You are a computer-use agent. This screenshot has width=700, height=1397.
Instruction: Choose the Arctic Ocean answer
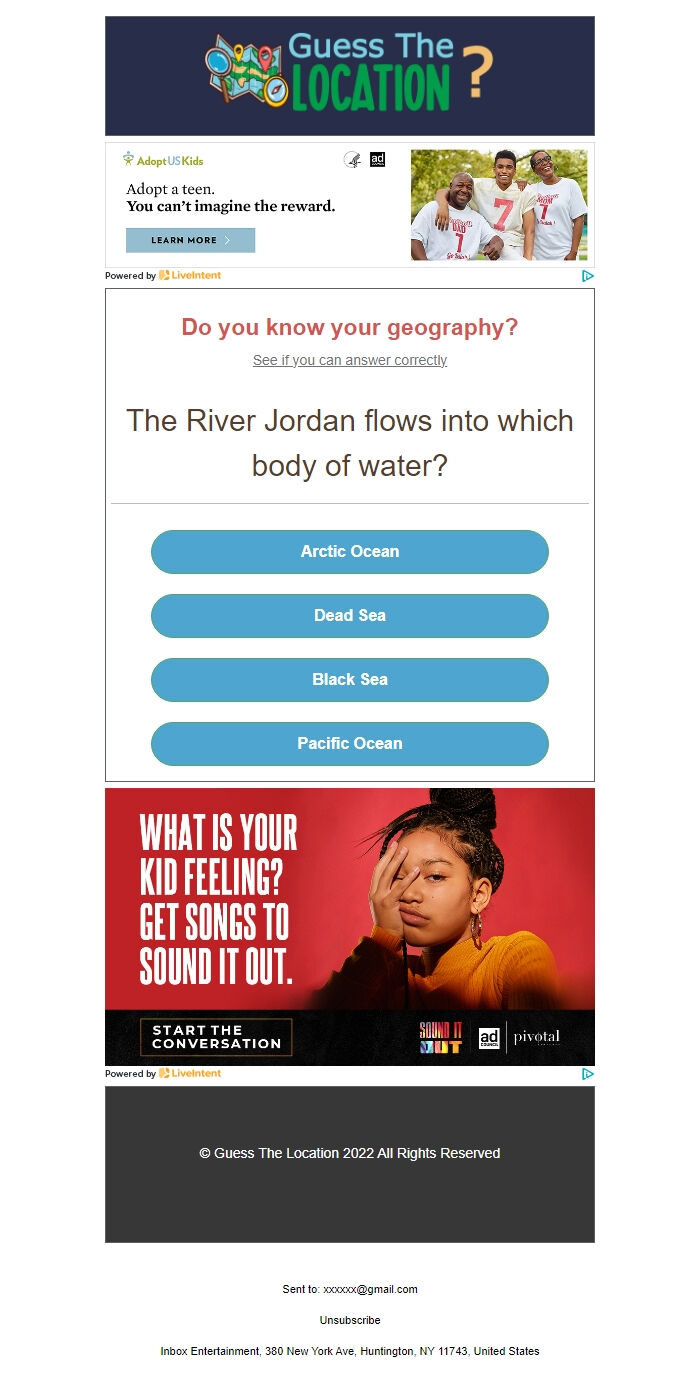pos(350,552)
